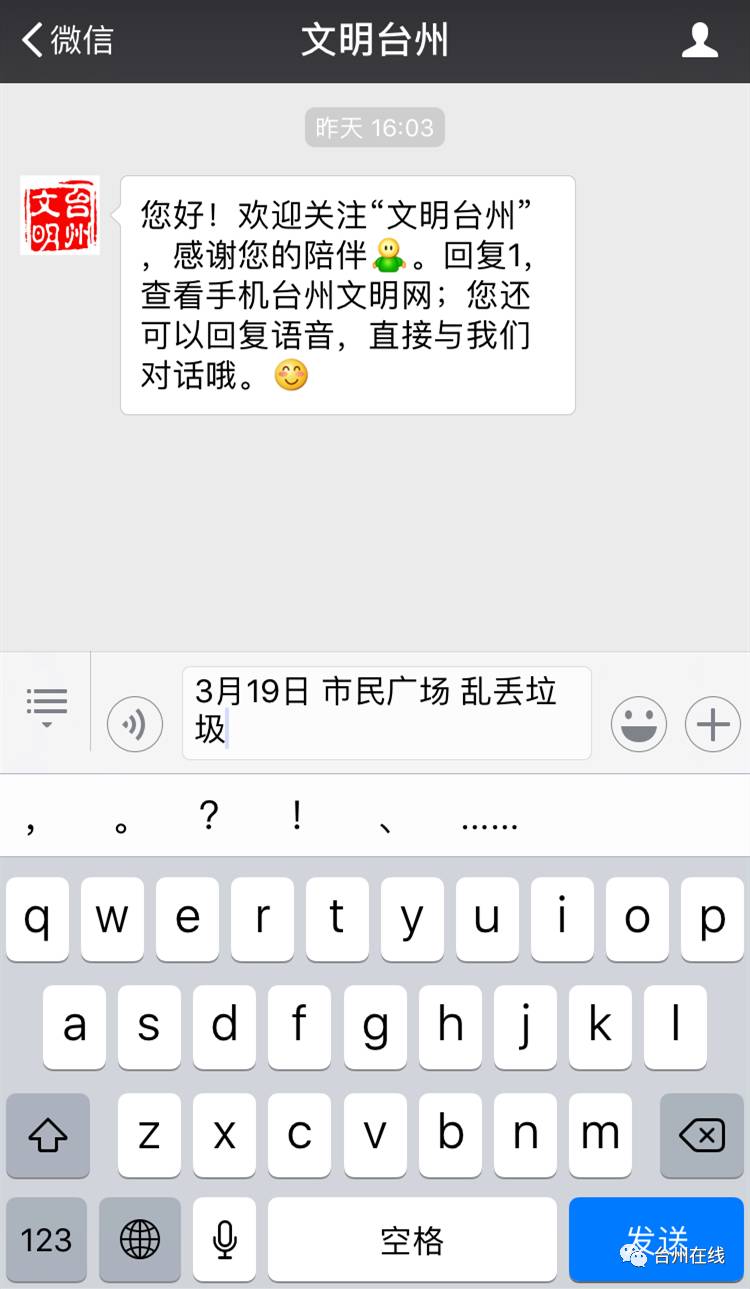Tap the exclamation mark punctuation key
The width and height of the screenshot is (750, 1289).
coord(296,817)
